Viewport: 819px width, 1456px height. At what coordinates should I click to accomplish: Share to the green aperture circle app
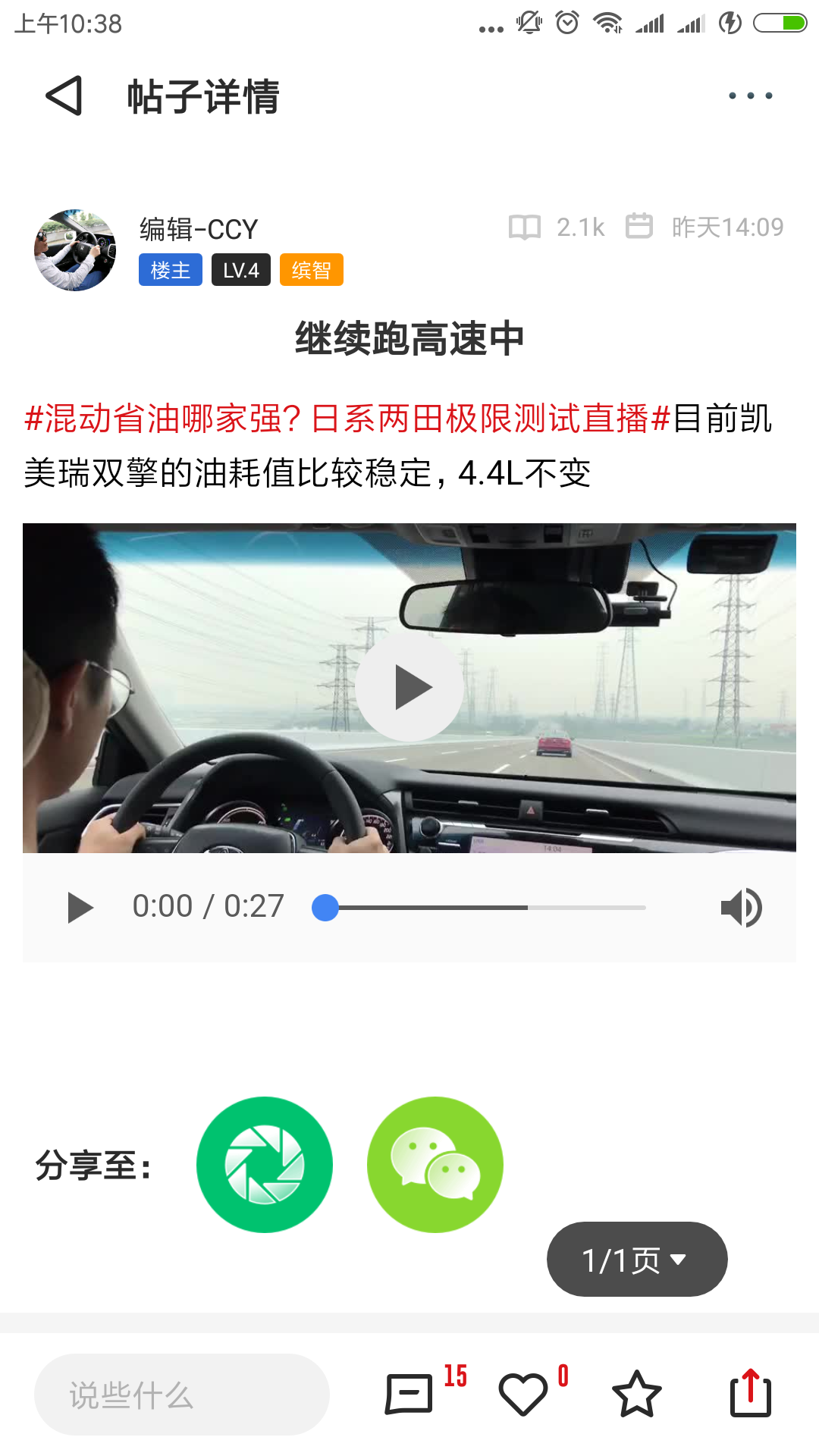click(x=264, y=1165)
